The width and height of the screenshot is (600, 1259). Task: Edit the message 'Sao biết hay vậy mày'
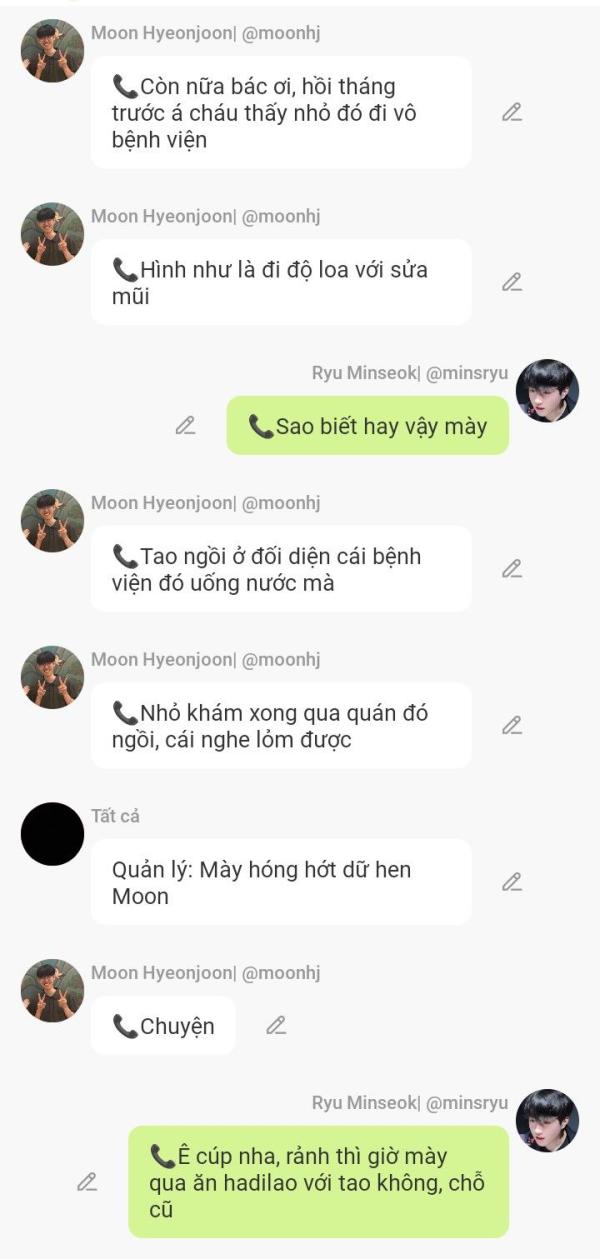click(x=185, y=426)
